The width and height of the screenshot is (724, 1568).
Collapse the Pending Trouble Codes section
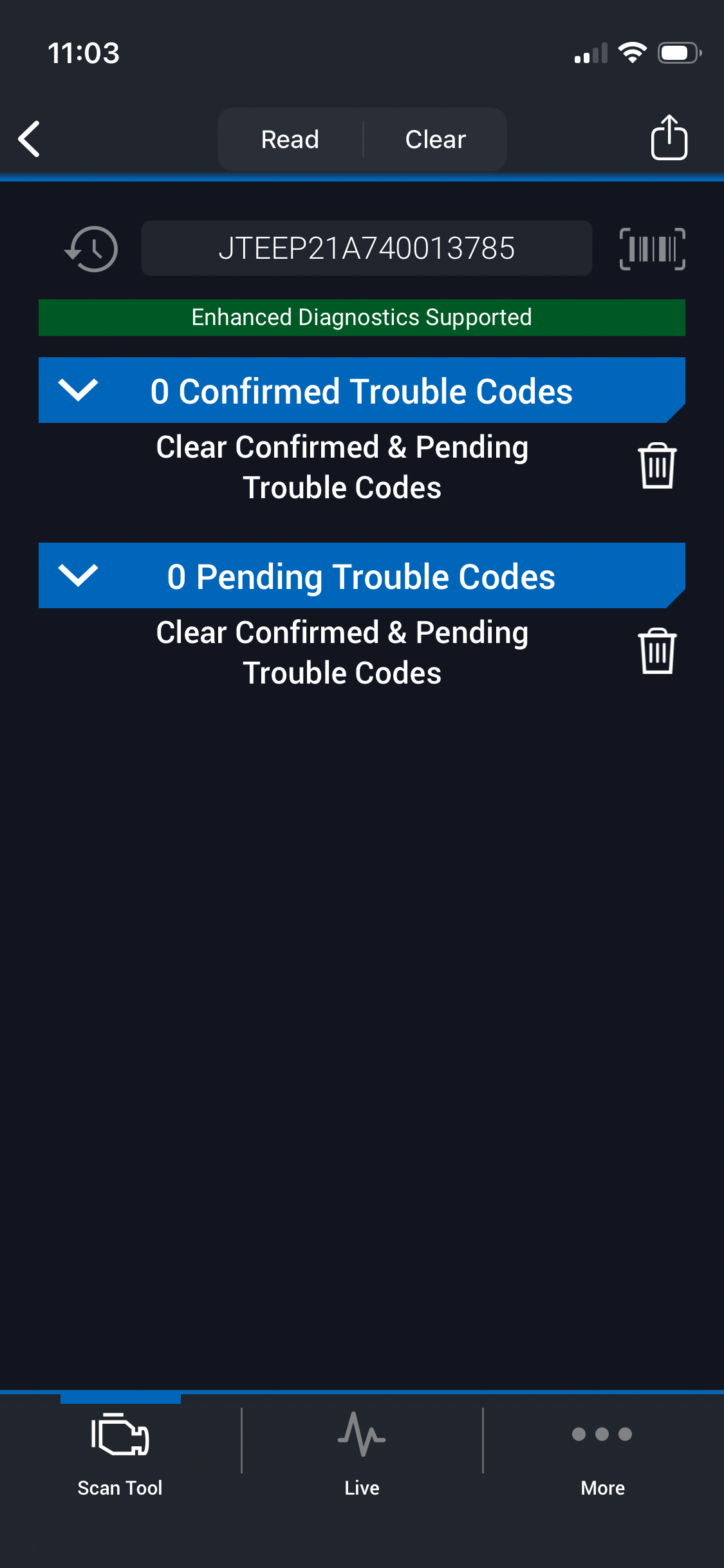78,575
